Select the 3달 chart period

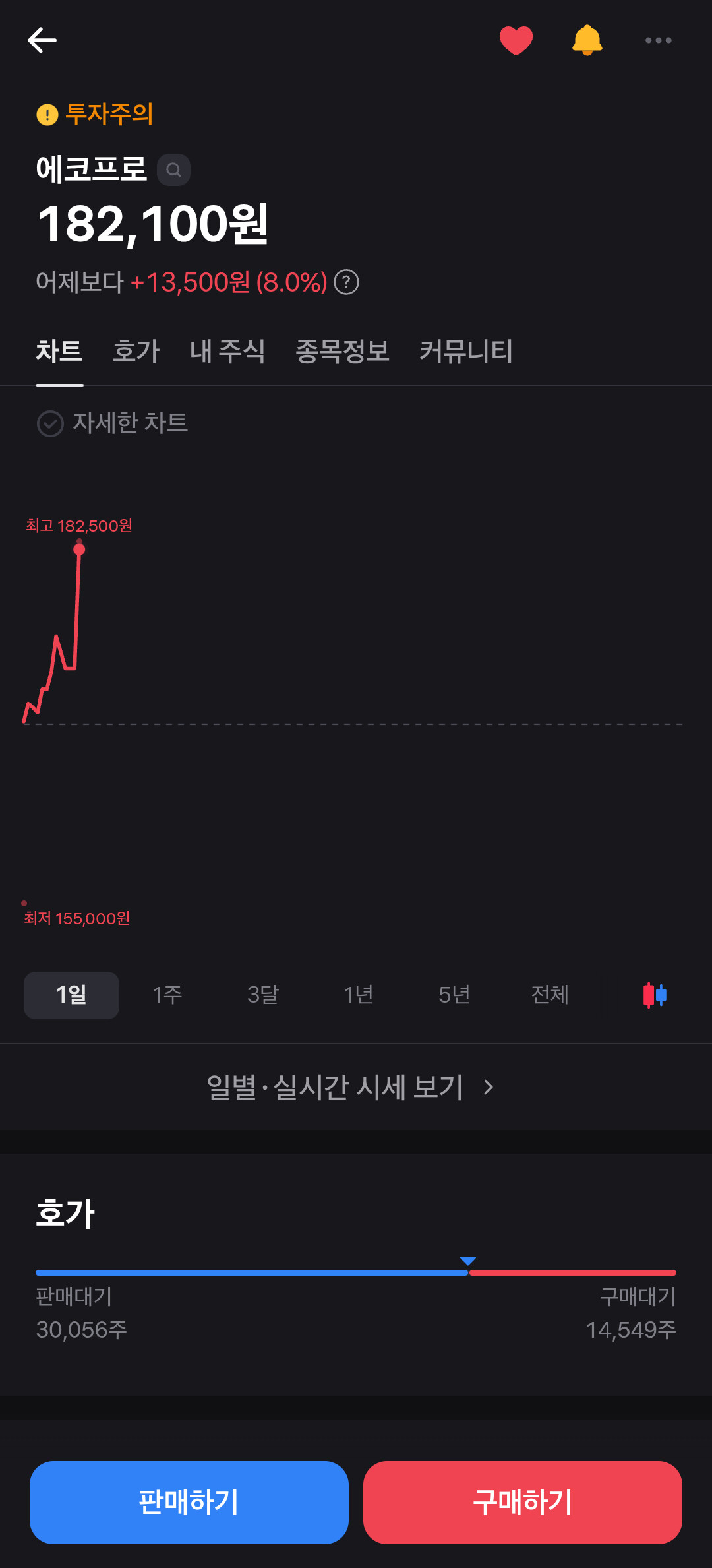[262, 995]
